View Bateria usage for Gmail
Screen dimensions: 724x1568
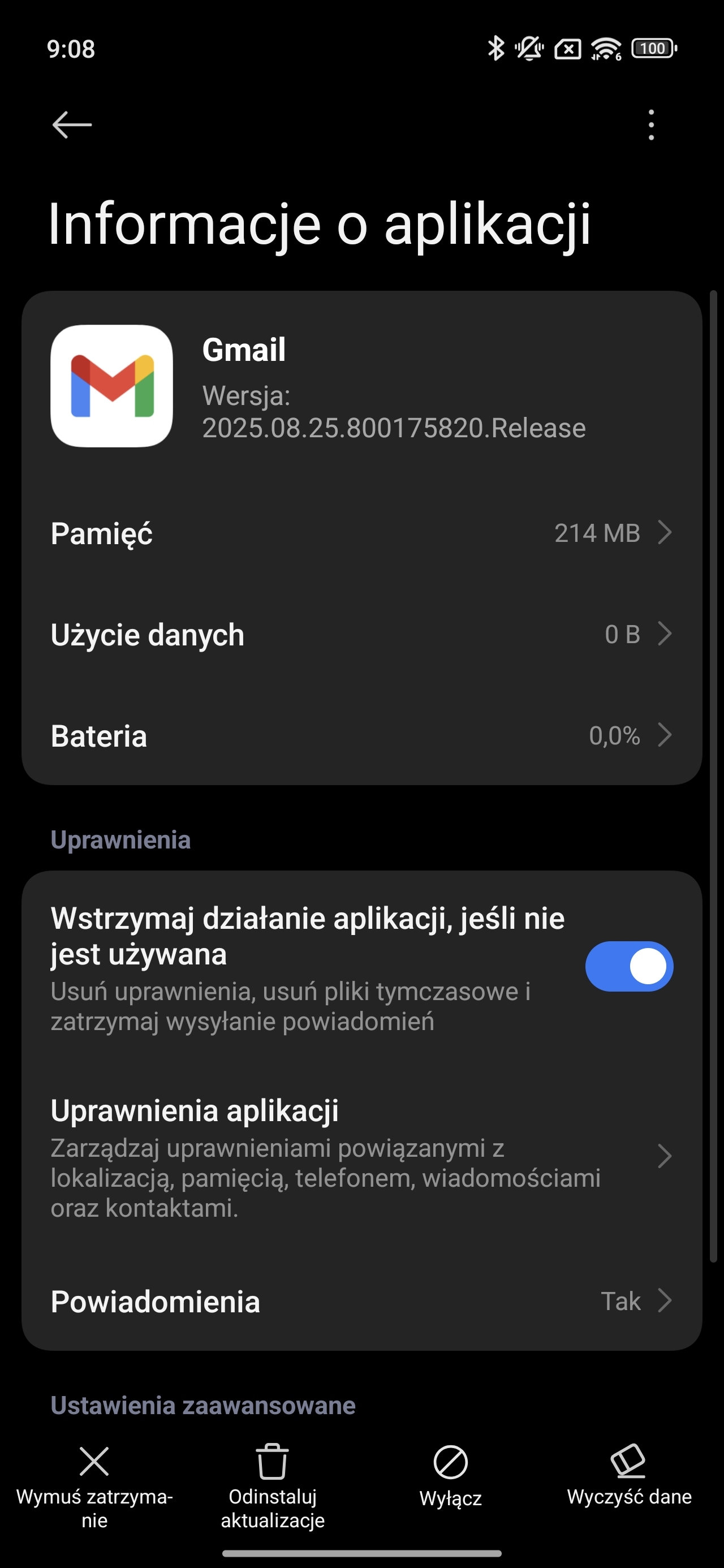(361, 735)
